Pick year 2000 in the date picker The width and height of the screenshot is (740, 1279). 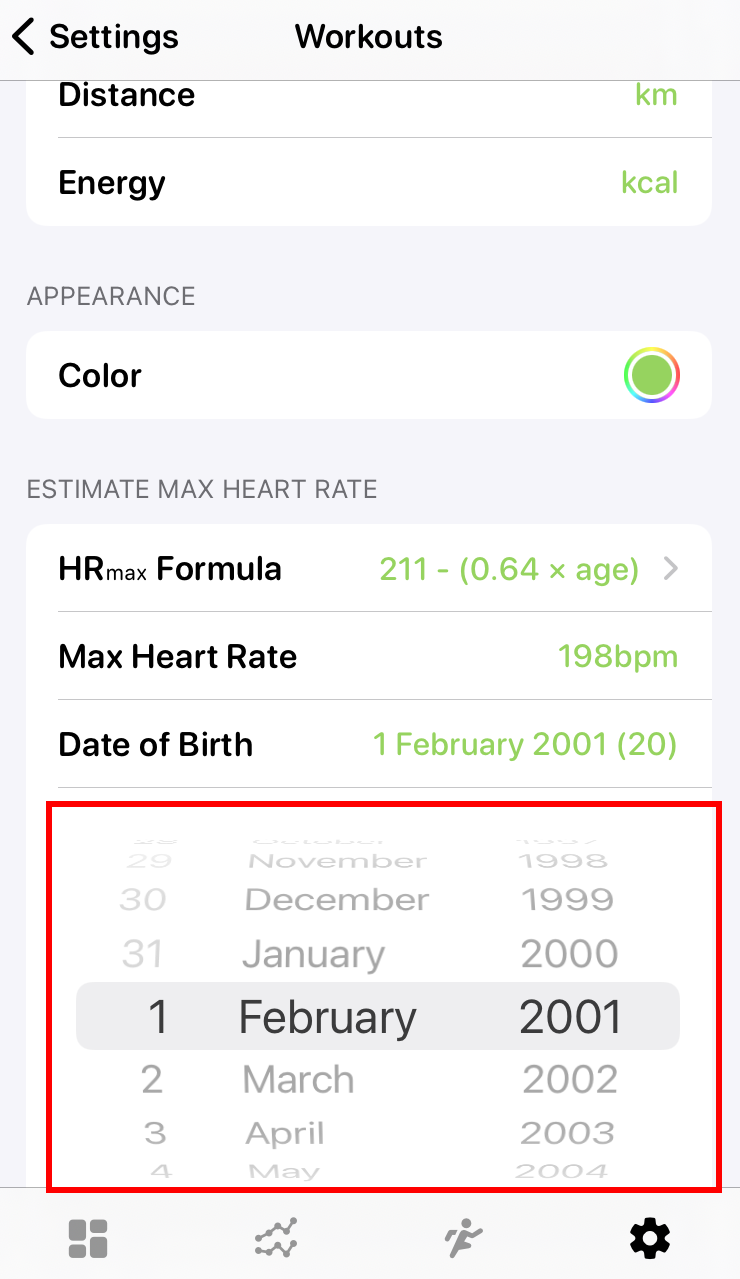(x=570, y=955)
